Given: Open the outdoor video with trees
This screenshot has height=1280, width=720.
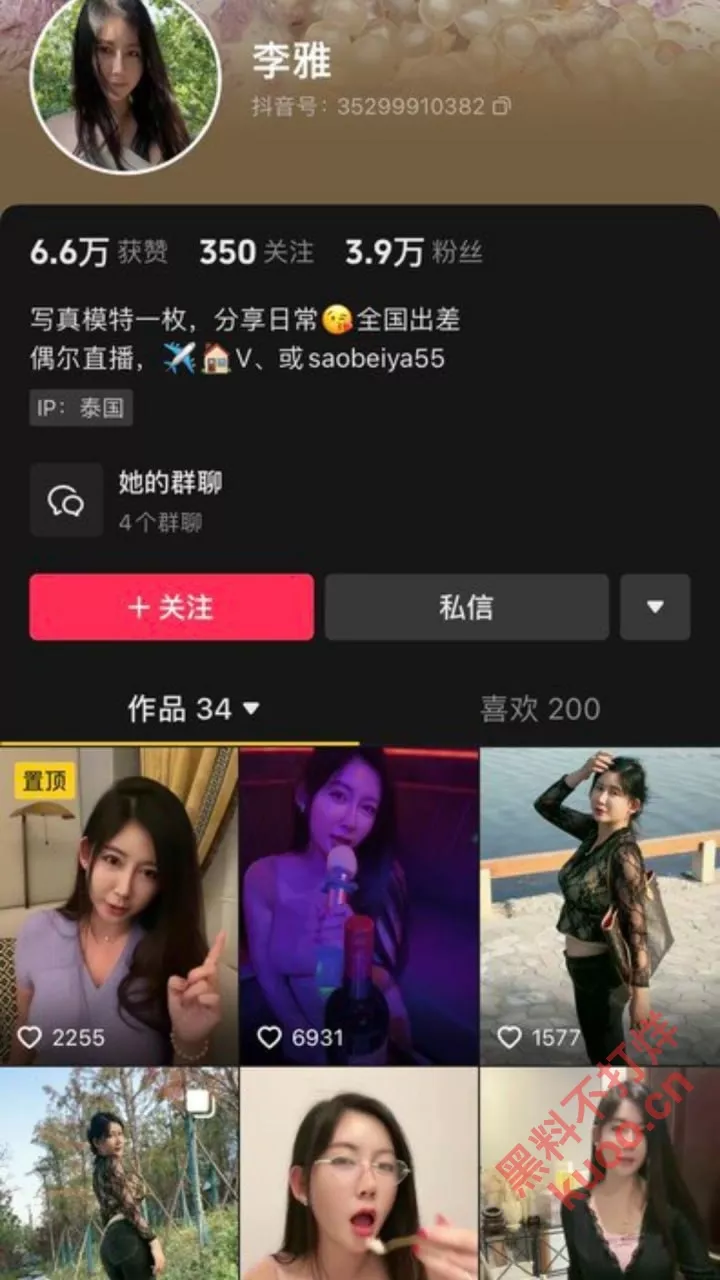Looking at the screenshot, I should (119, 1175).
